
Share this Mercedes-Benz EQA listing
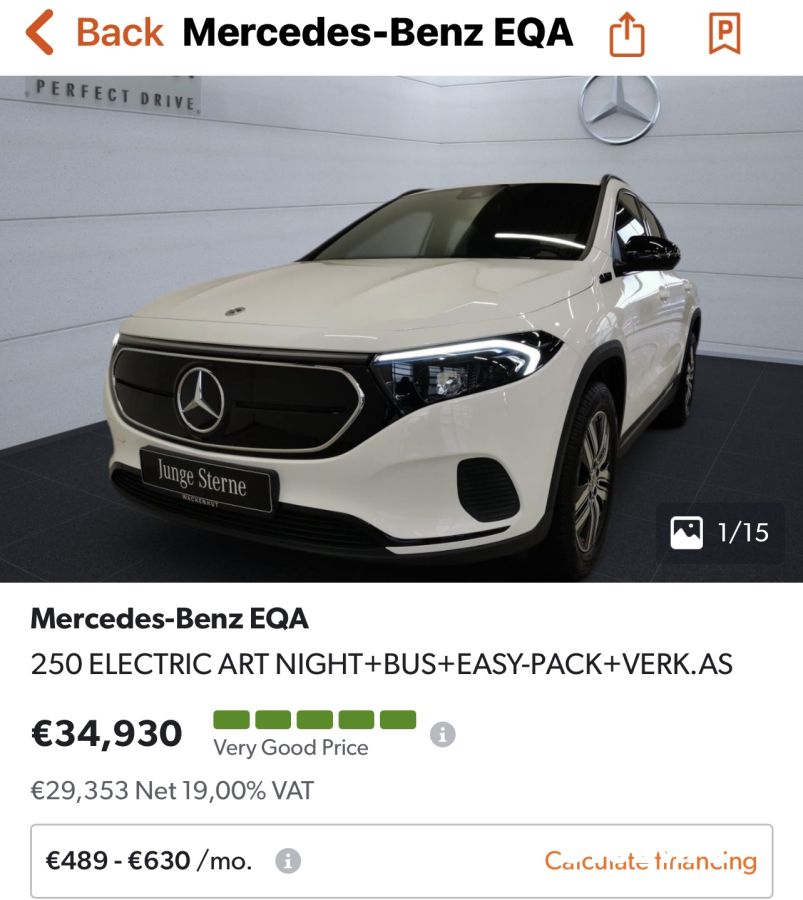pos(627,35)
